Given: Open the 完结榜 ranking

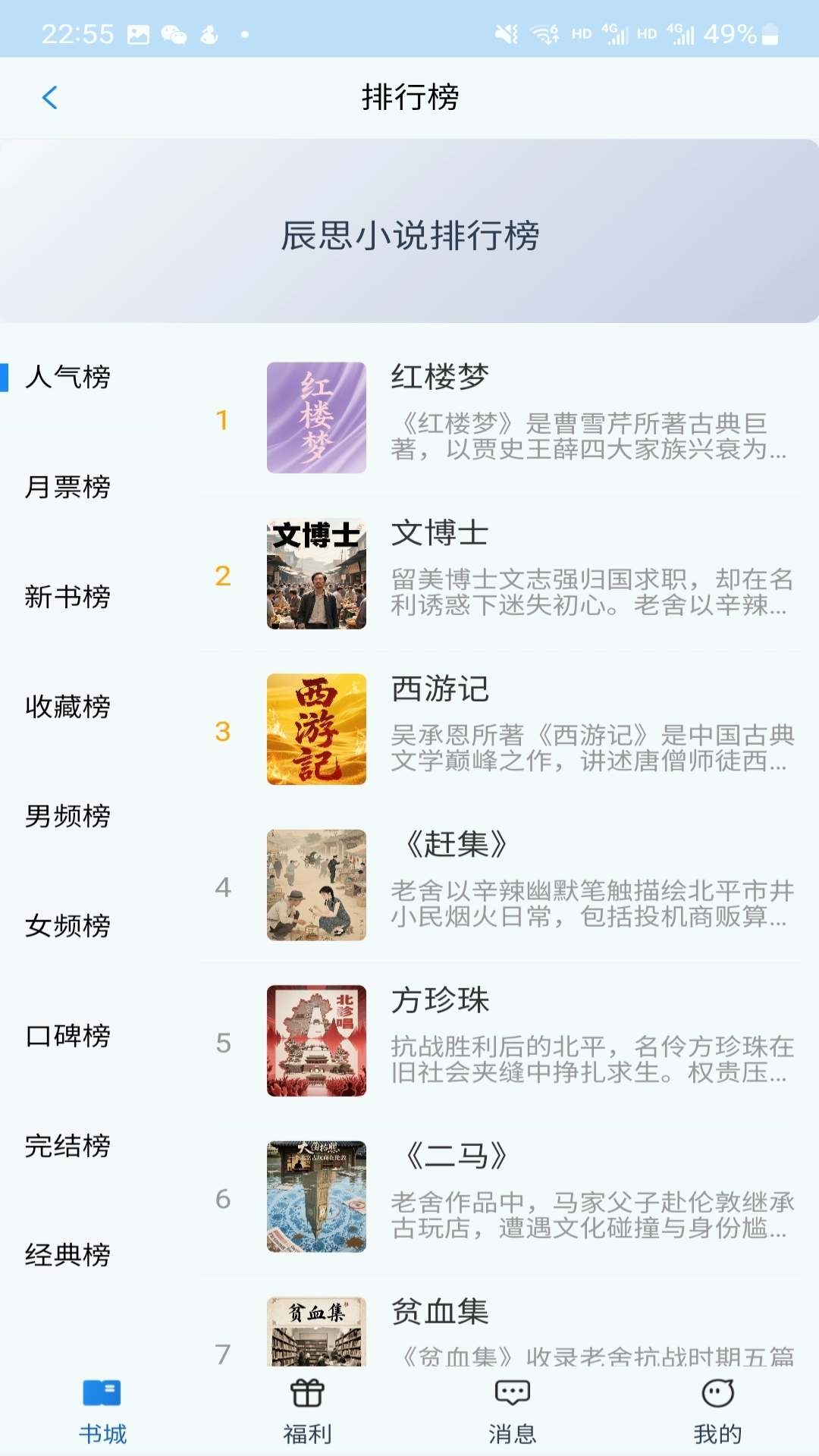Looking at the screenshot, I should [67, 1144].
